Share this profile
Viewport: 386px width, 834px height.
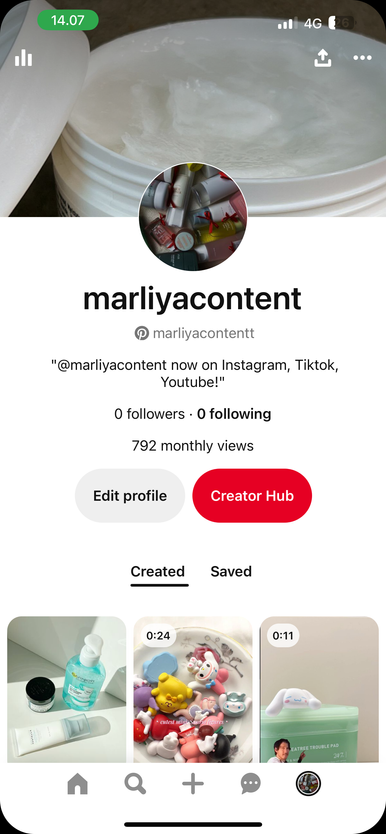tap(322, 58)
